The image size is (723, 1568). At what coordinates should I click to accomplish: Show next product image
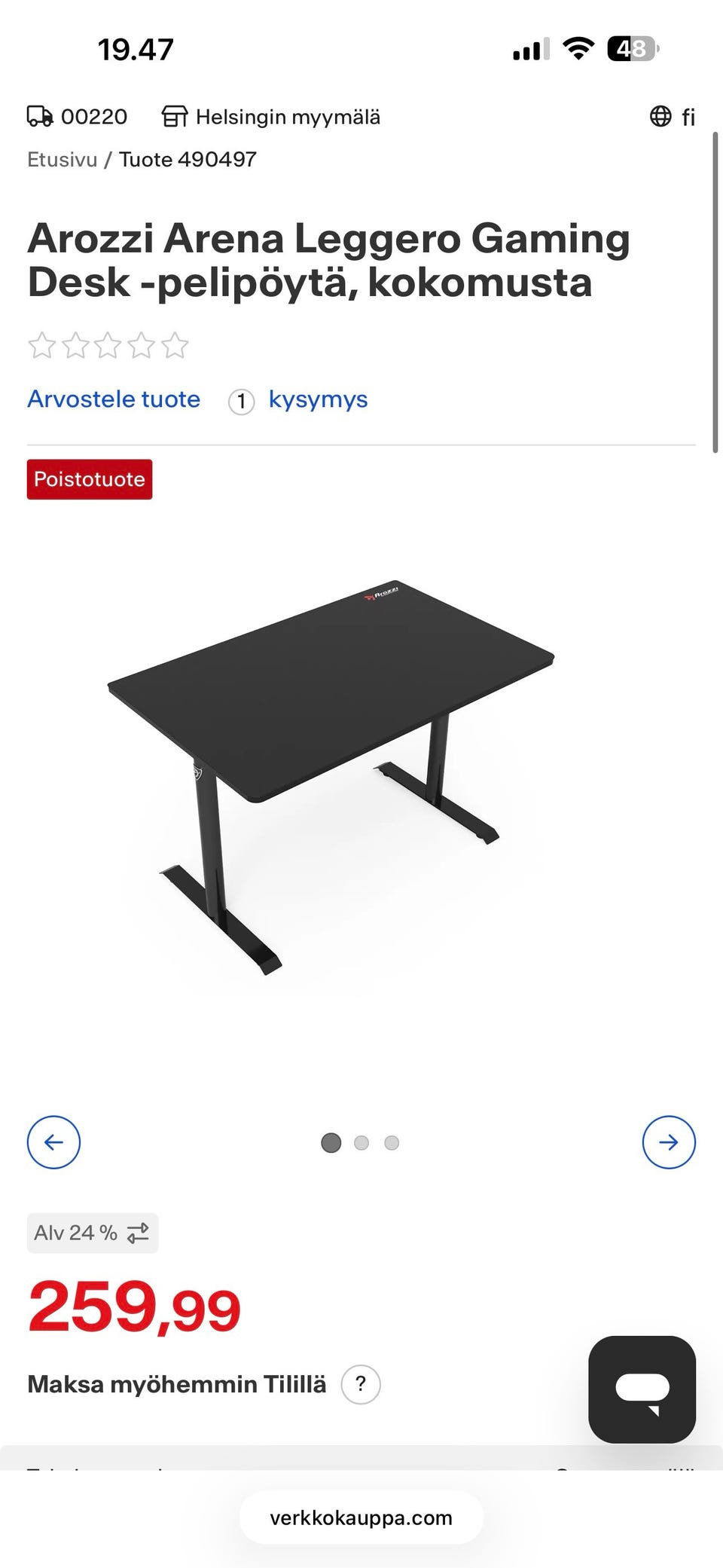point(669,1142)
